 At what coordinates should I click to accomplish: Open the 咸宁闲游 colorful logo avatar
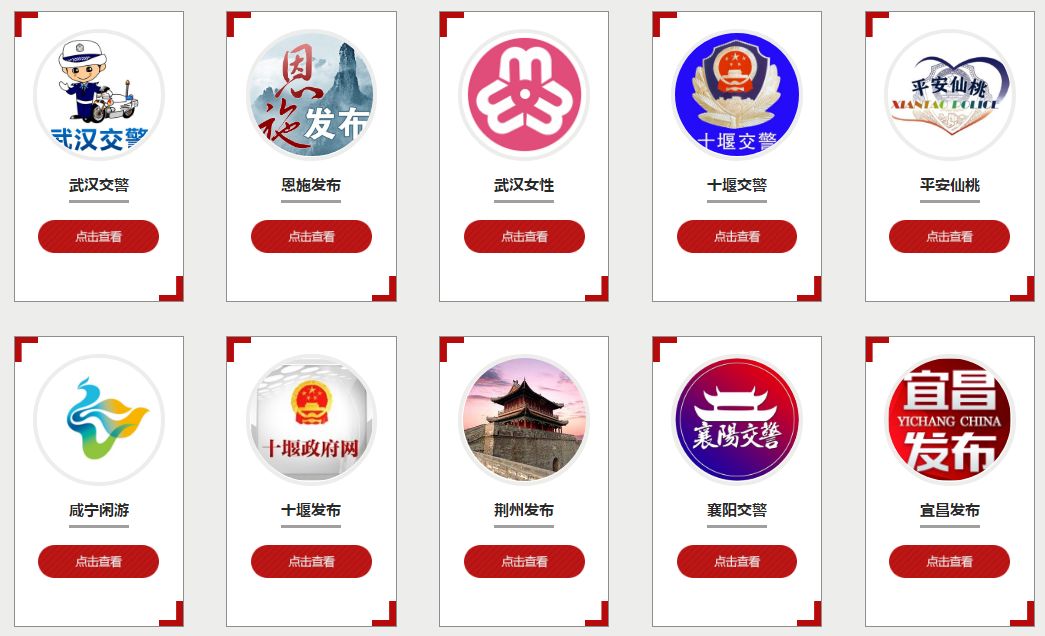point(98,420)
